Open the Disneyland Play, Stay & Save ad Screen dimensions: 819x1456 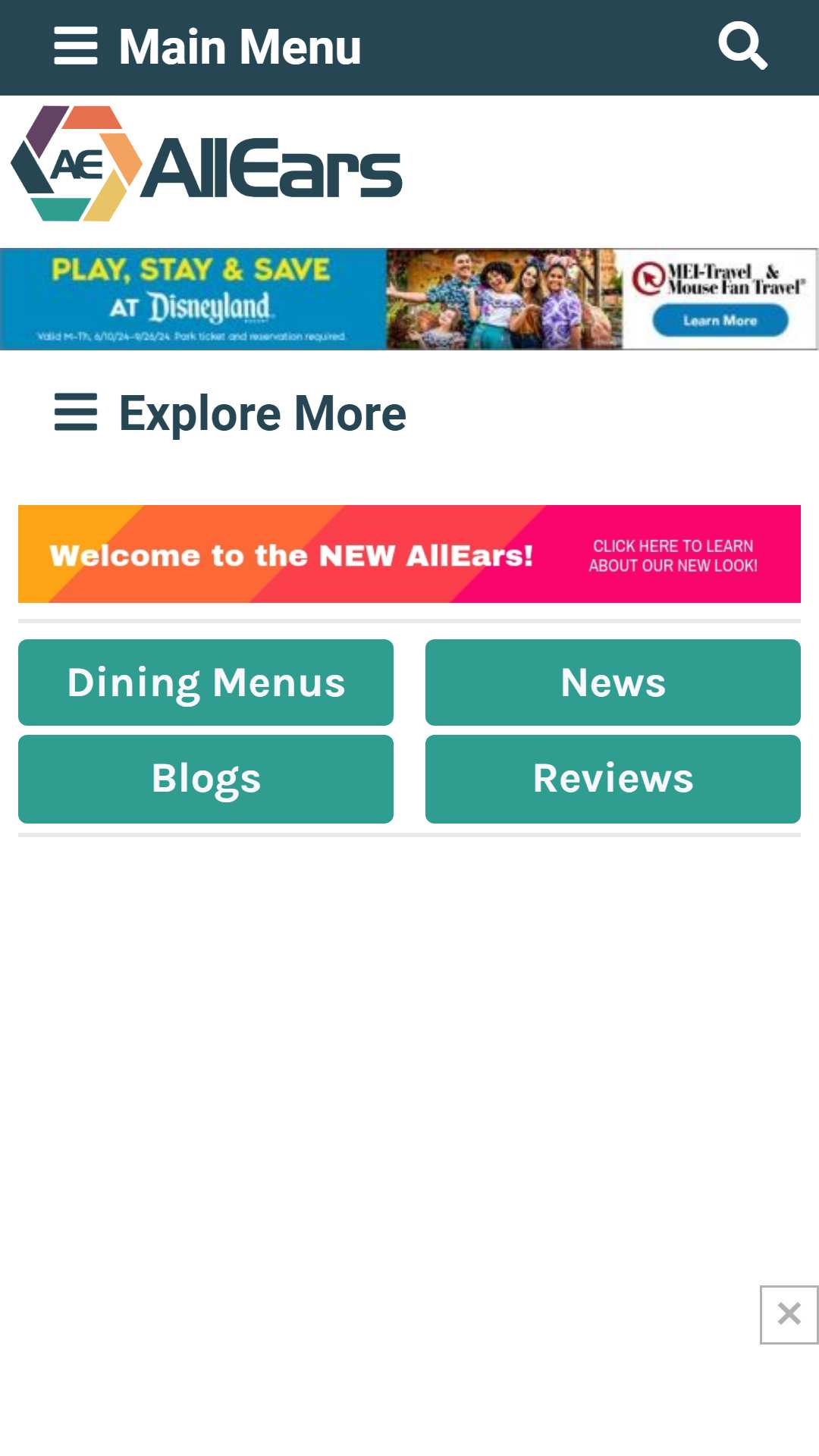pyautogui.click(x=408, y=299)
